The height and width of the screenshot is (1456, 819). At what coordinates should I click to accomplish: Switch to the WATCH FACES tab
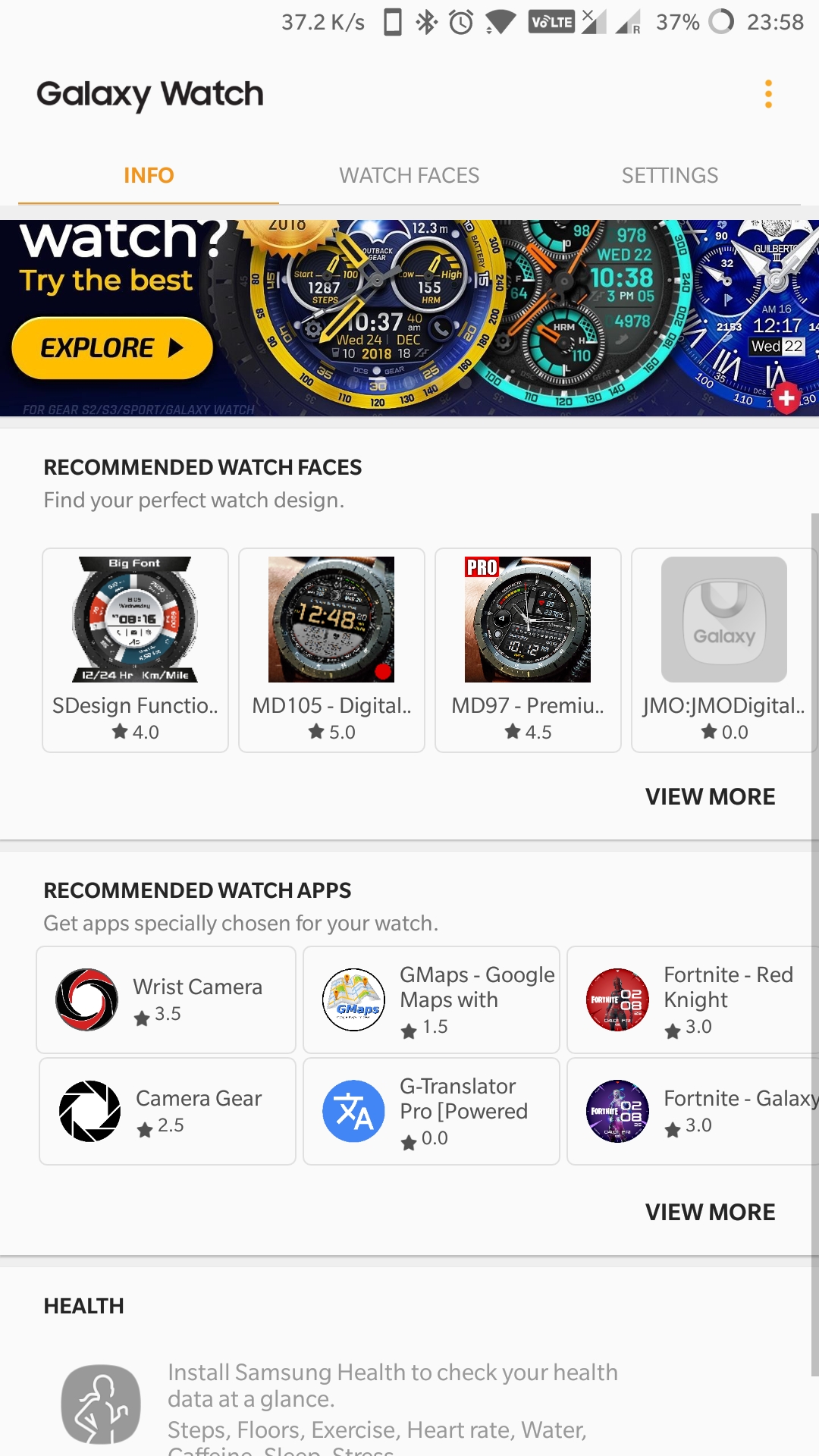coord(409,175)
